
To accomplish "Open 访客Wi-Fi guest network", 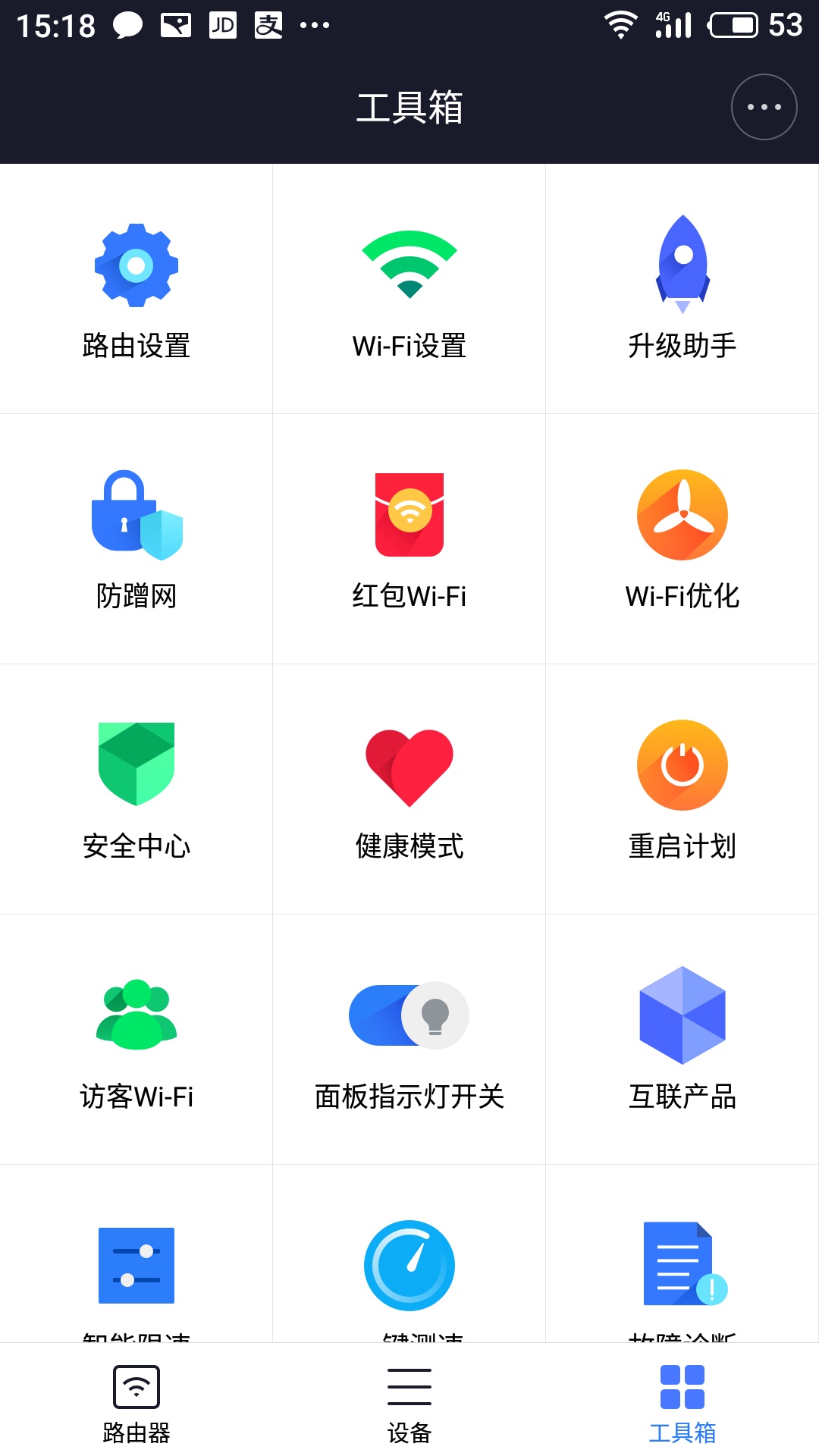I will pyautogui.click(x=136, y=1040).
